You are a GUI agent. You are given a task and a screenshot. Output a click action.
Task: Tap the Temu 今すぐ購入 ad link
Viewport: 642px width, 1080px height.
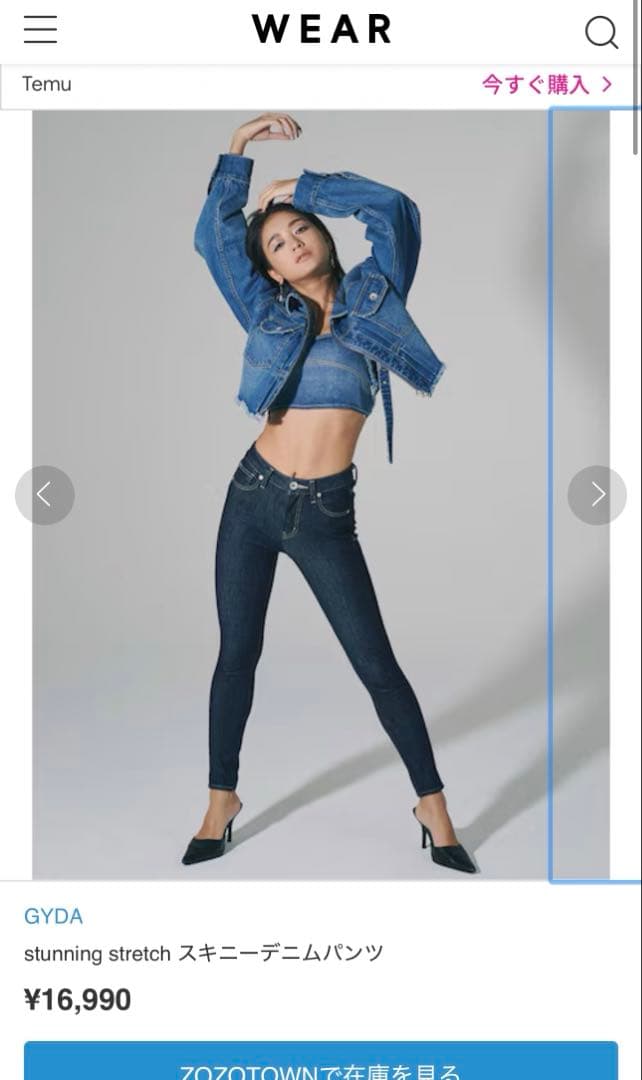click(546, 85)
